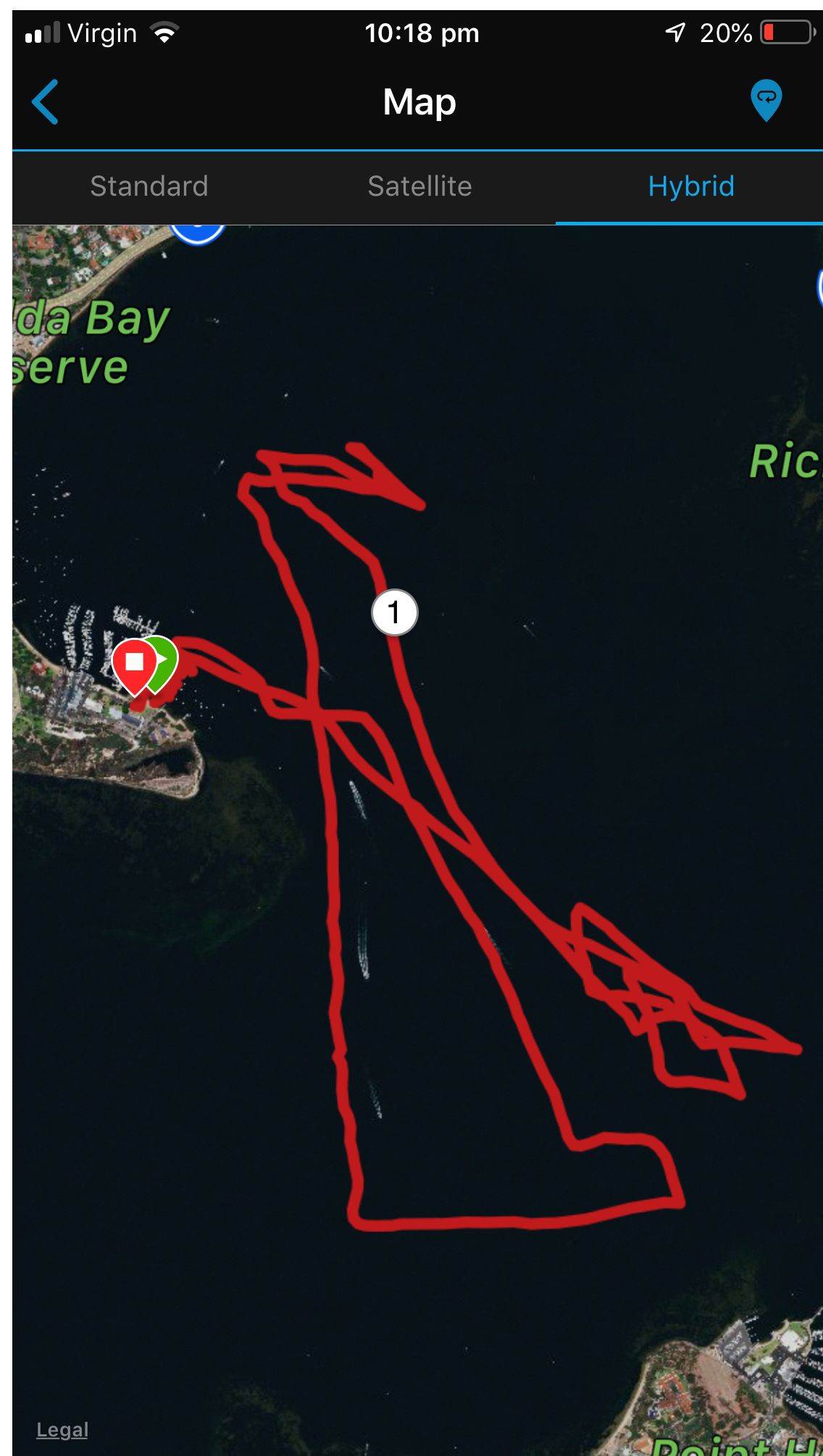Switch to the Standard map view
The image size is (823, 1456).
[x=149, y=186]
